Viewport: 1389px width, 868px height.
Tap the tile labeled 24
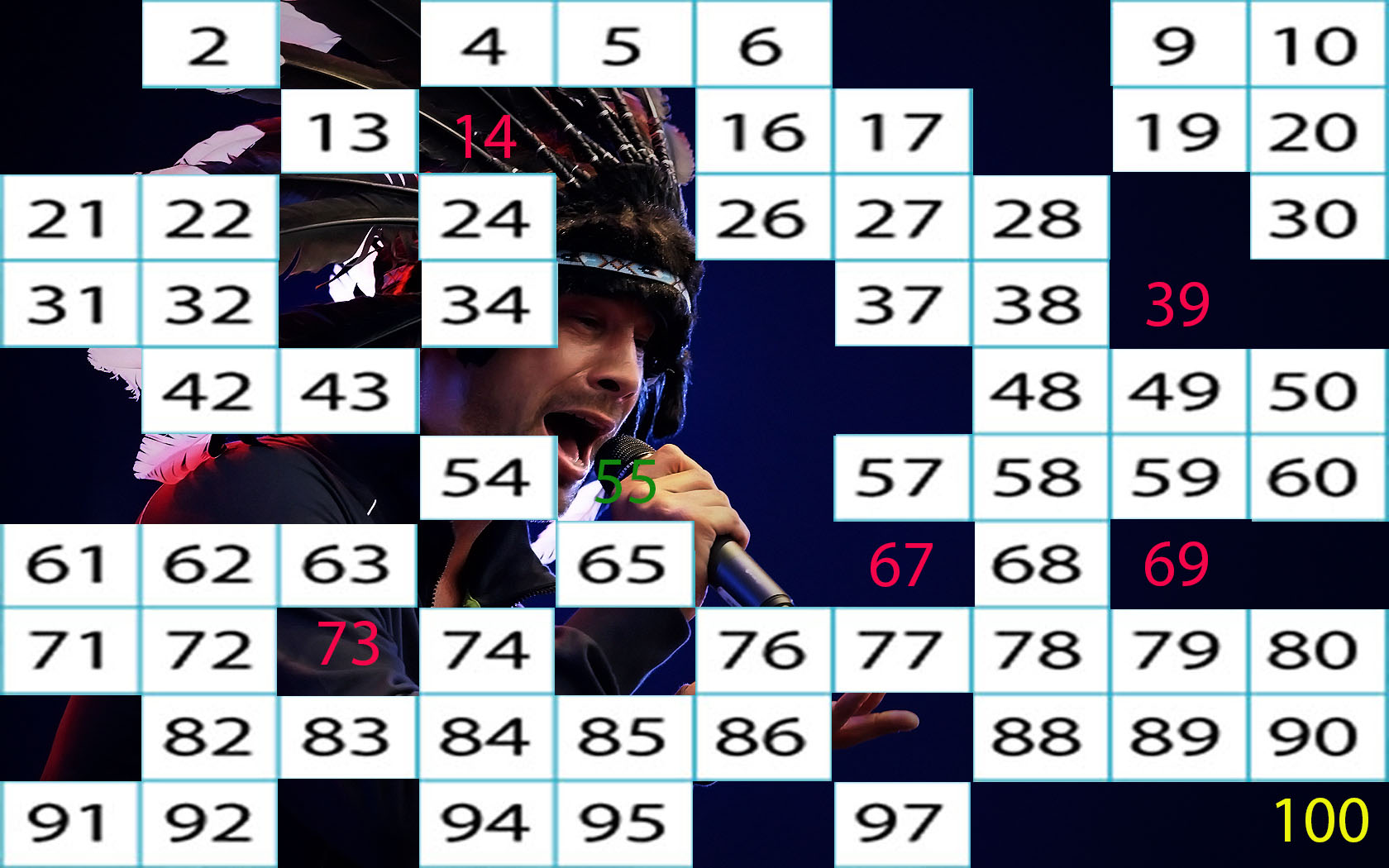(487, 218)
